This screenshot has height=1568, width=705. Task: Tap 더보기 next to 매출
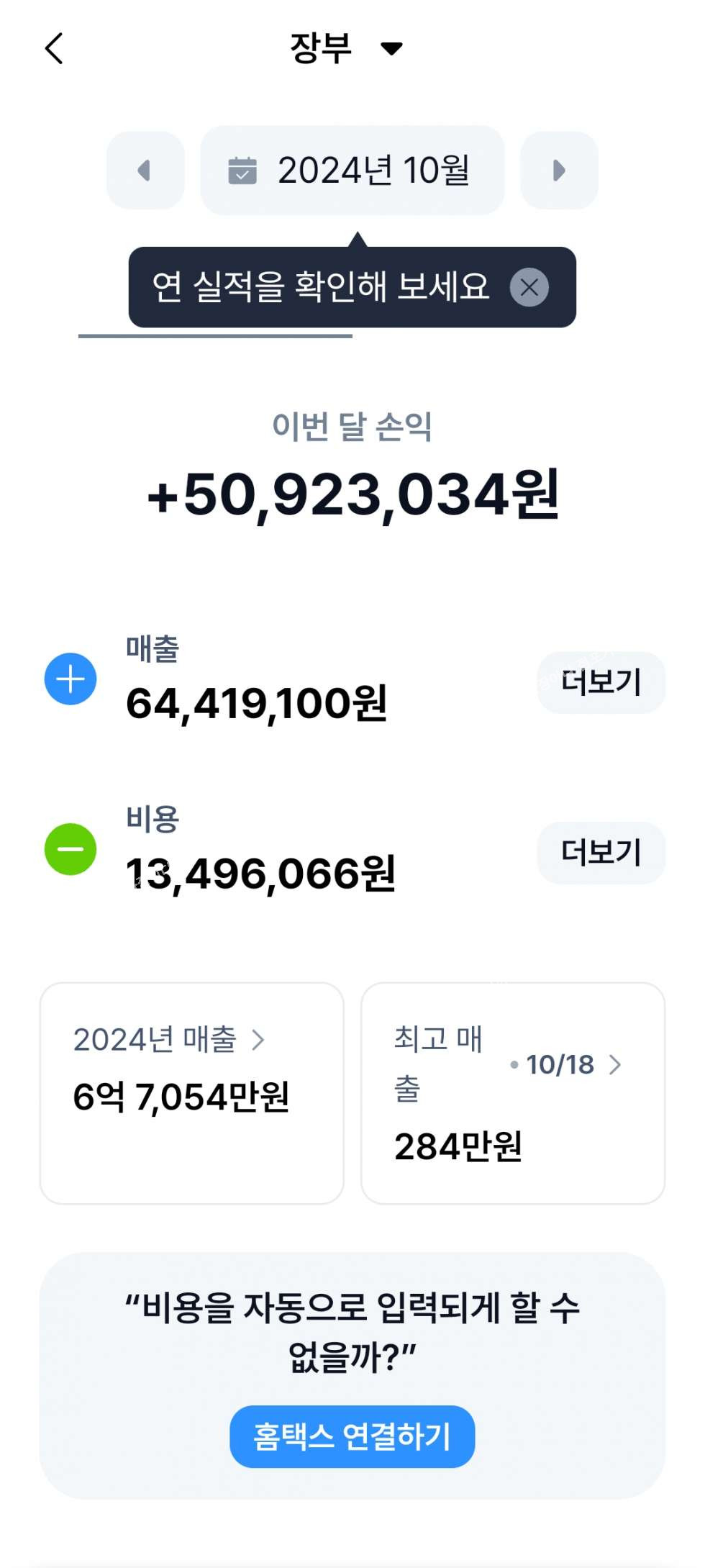pos(601,682)
